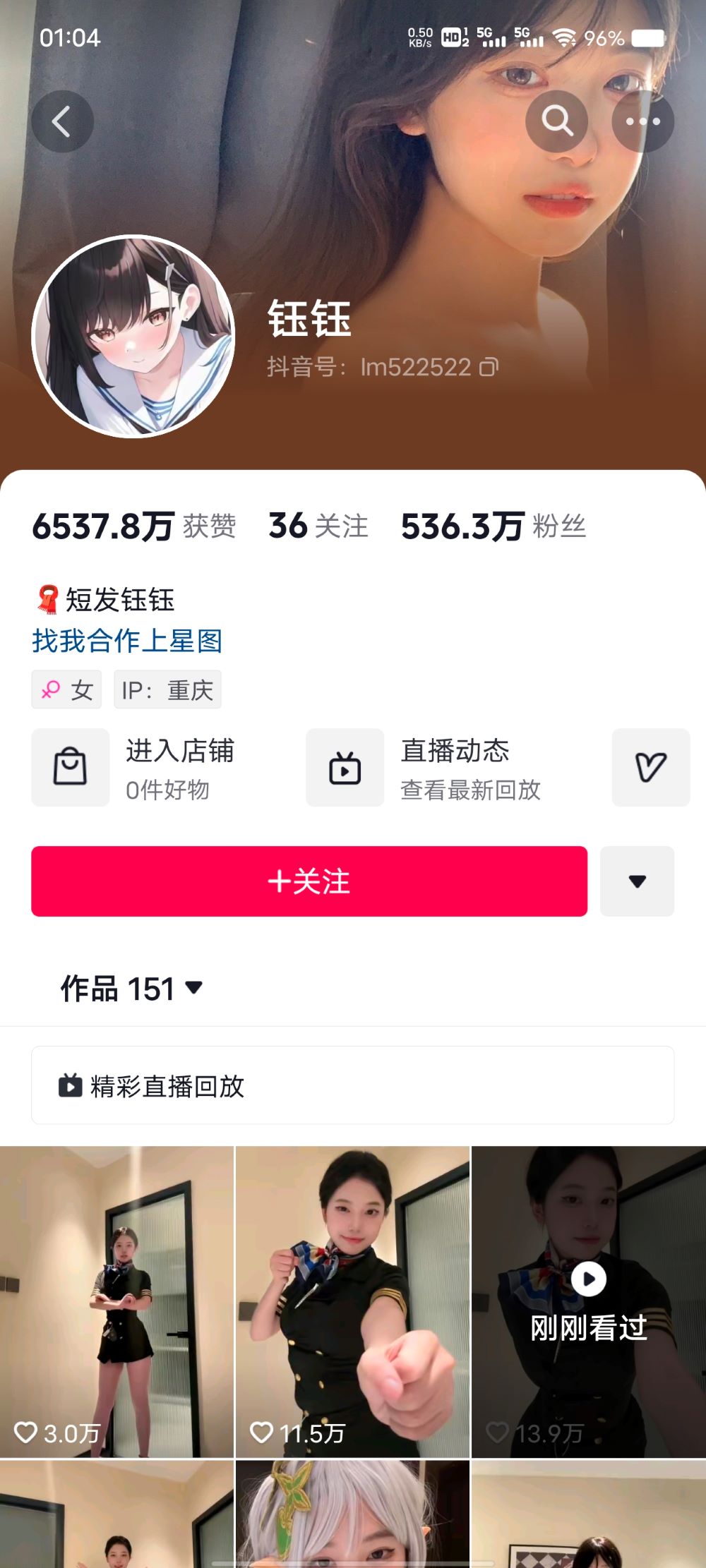This screenshot has height=1568, width=706.
Task: Enter the shop via 进入店铺
Action: pos(134,768)
